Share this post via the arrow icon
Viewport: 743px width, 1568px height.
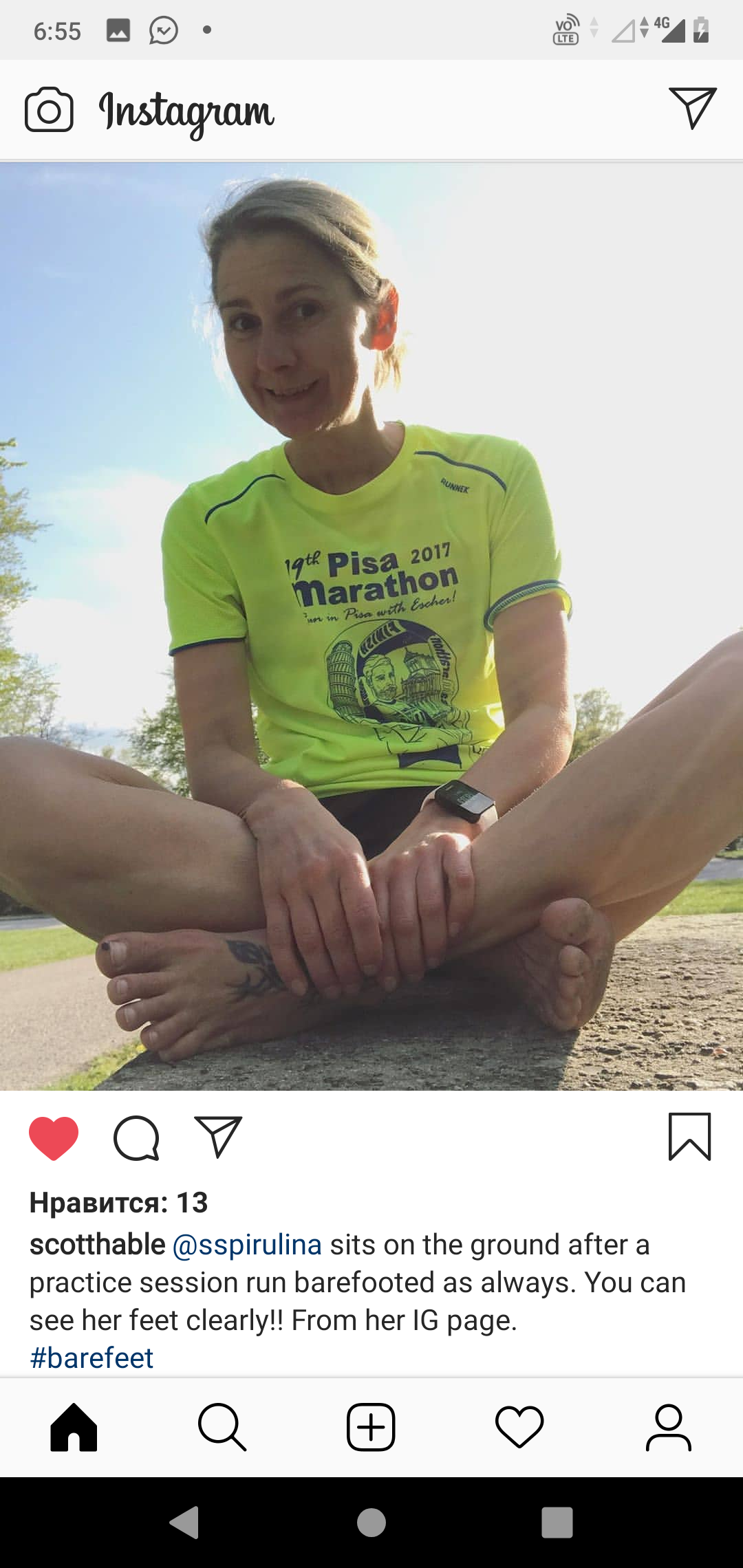[x=218, y=1137]
